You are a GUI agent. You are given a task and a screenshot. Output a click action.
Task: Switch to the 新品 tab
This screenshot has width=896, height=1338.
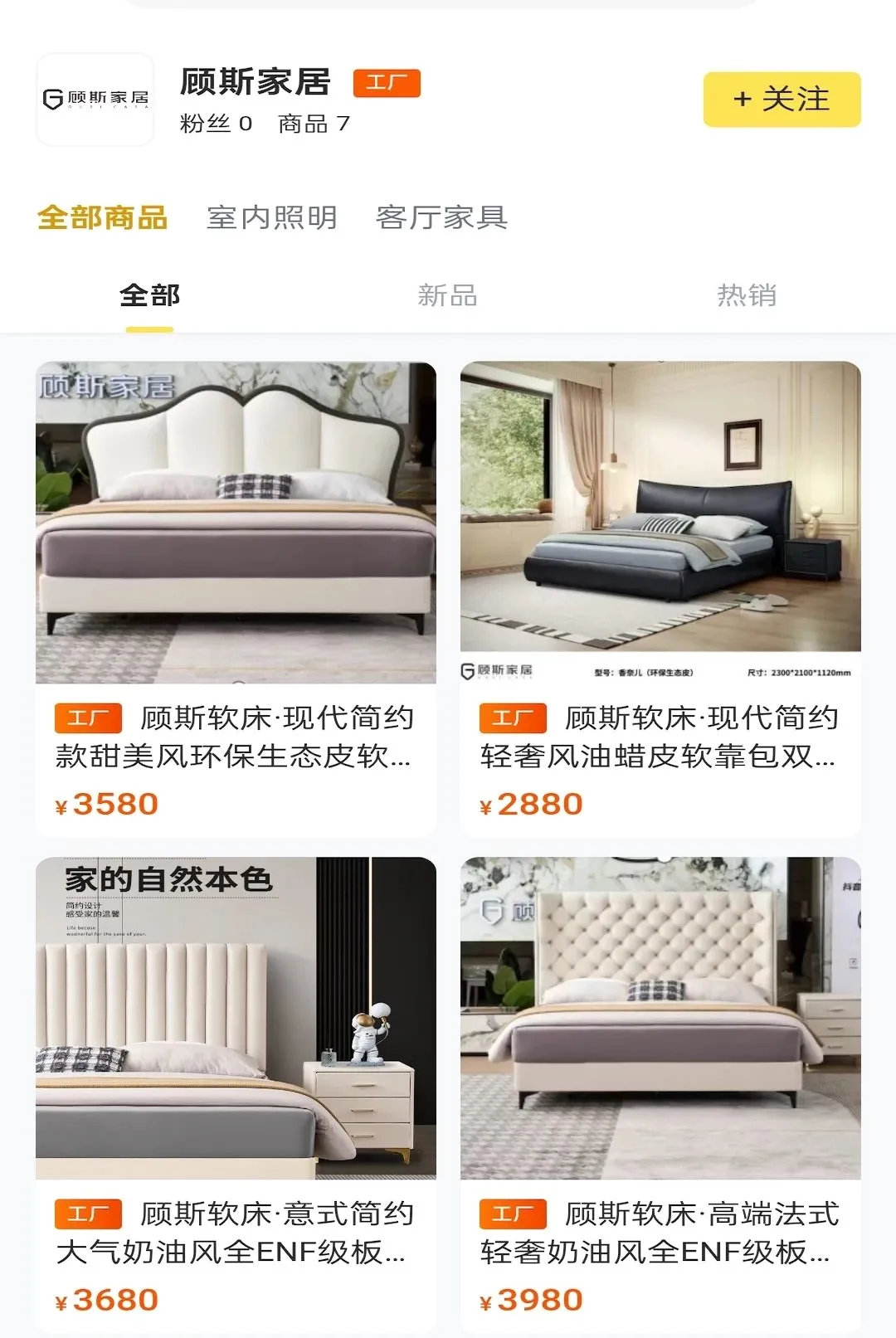coord(448,295)
